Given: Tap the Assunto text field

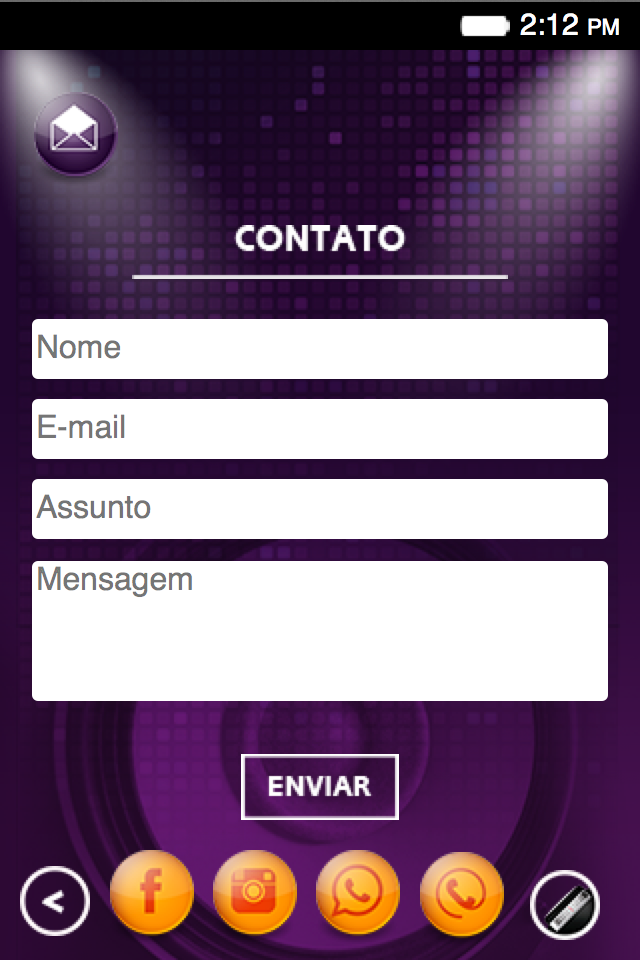Looking at the screenshot, I should (320, 509).
